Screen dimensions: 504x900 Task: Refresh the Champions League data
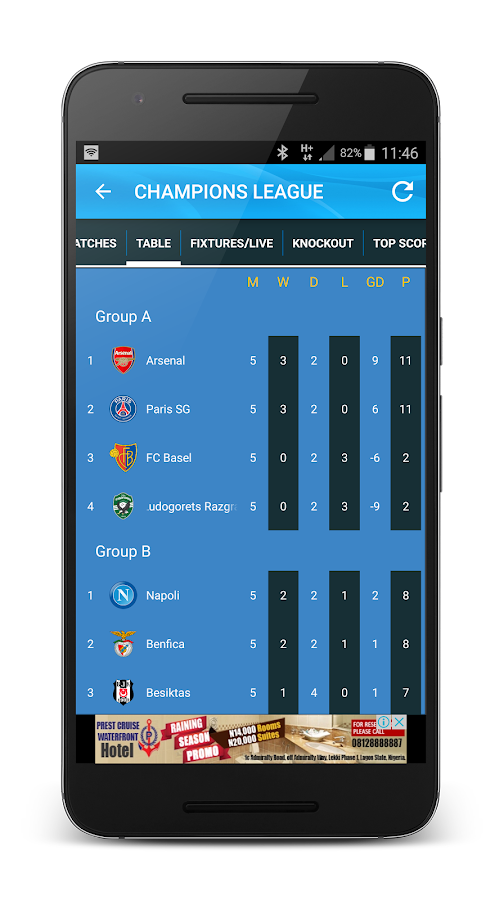pos(402,192)
